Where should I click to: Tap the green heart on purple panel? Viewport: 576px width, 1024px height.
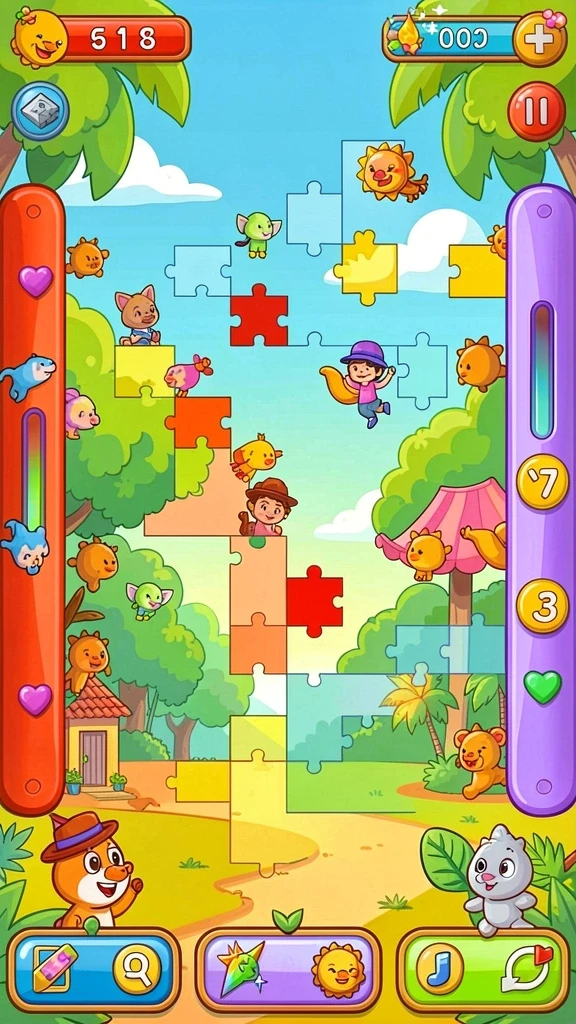pyautogui.click(x=543, y=687)
